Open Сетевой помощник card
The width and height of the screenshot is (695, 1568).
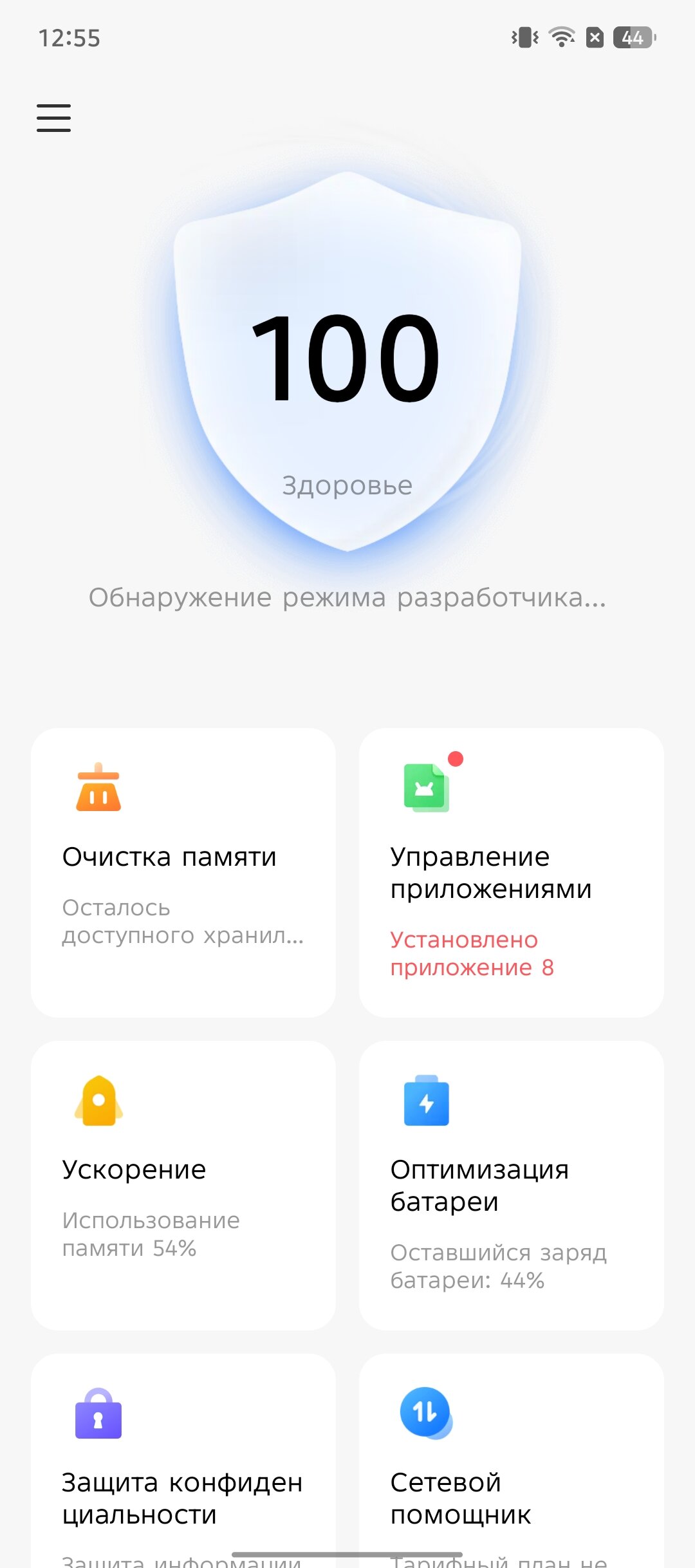[512, 1461]
